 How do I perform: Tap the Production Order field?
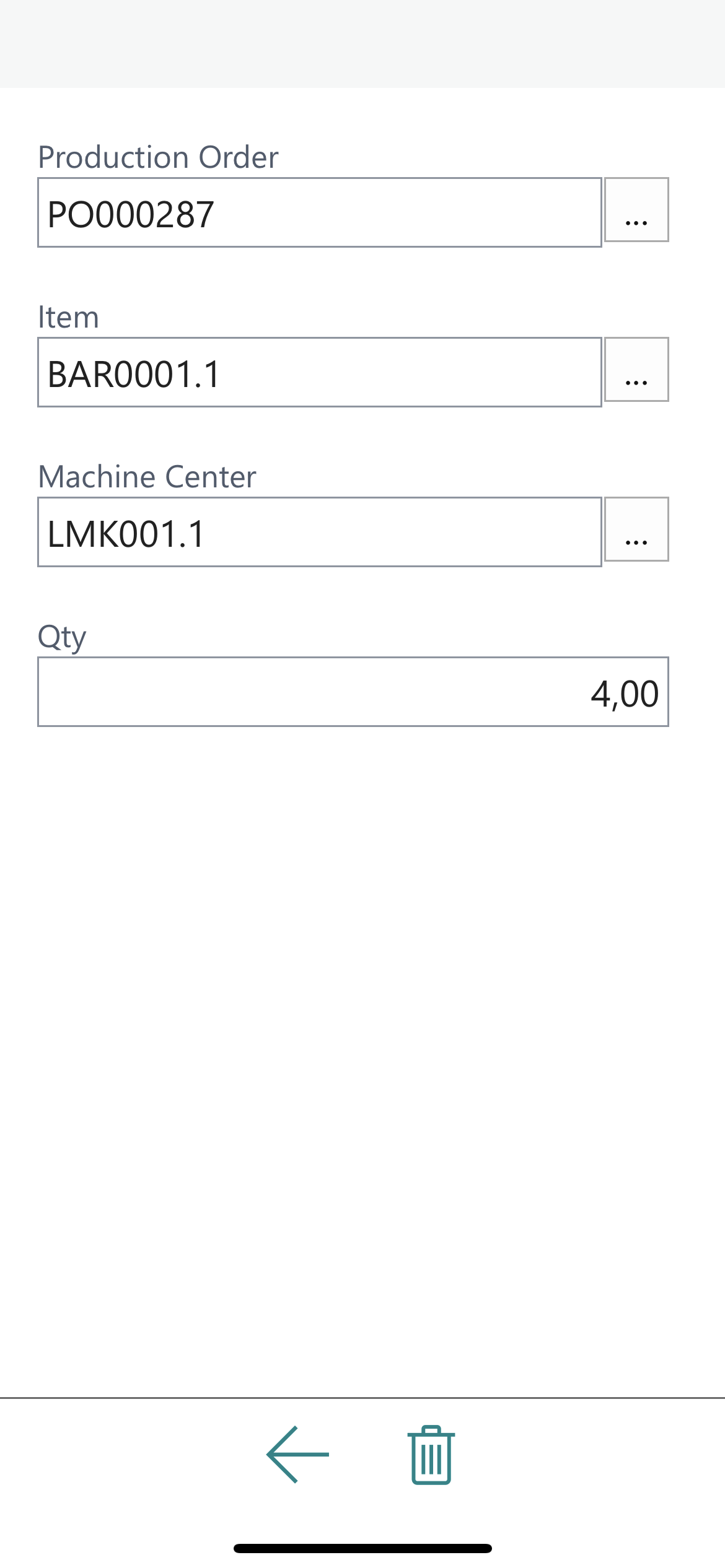coord(319,212)
